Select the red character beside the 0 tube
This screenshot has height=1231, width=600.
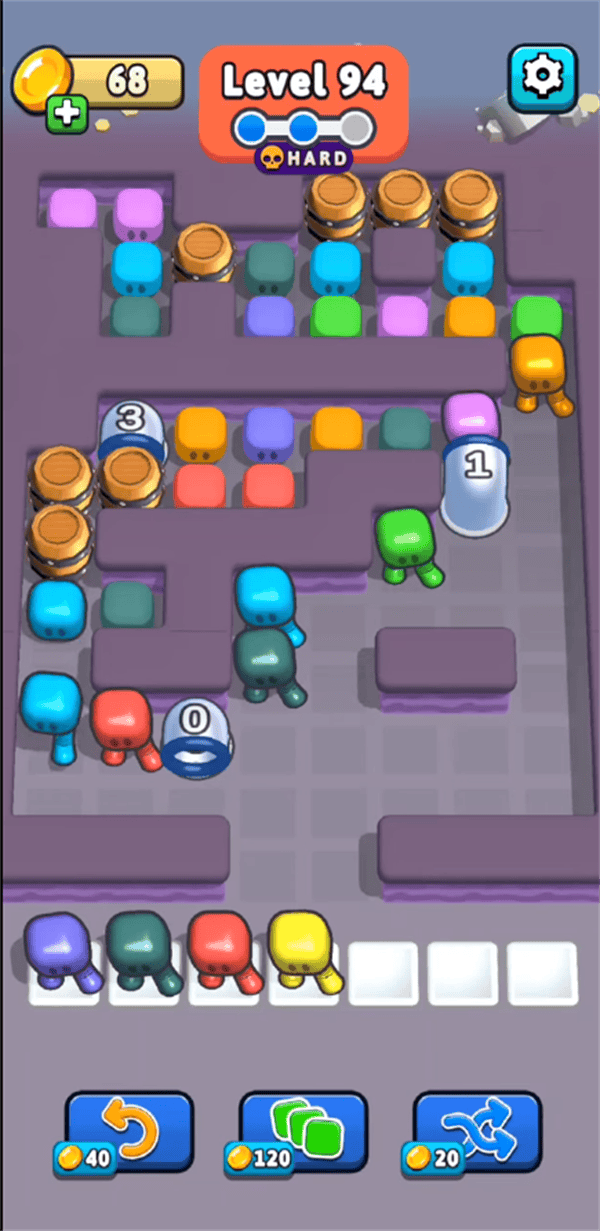tap(122, 723)
